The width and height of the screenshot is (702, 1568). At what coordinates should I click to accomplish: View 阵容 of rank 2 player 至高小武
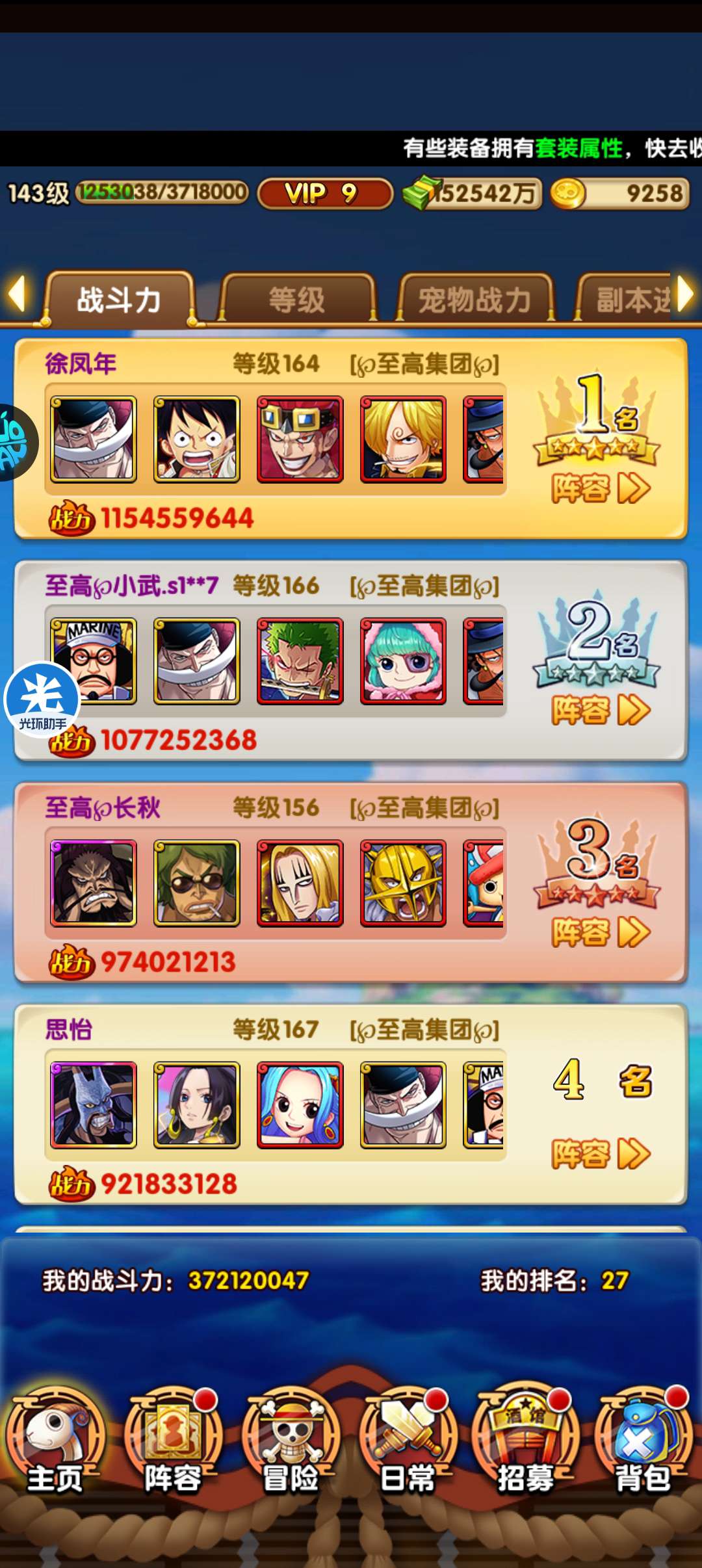click(x=600, y=710)
